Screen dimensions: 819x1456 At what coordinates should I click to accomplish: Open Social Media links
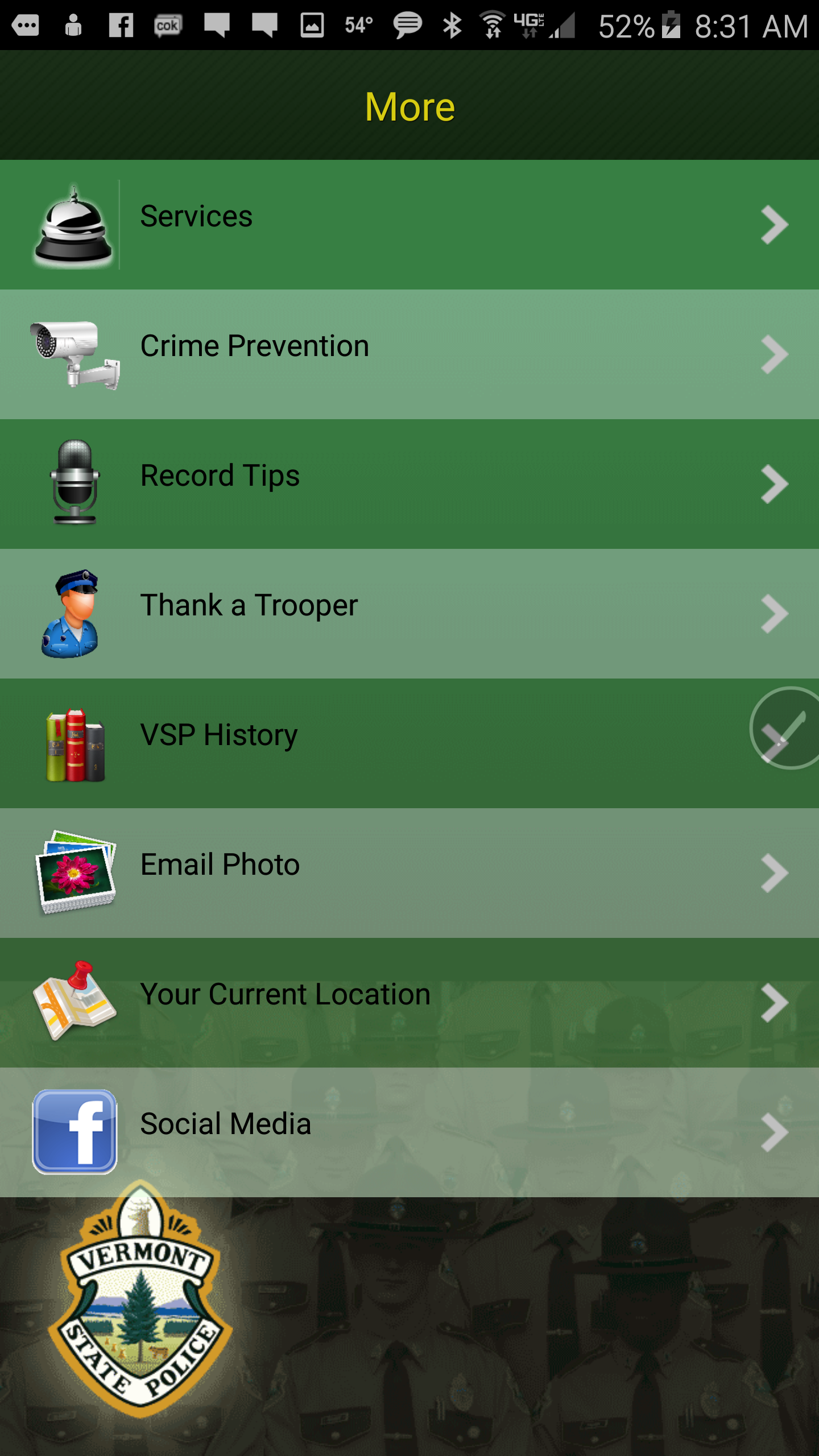[409, 1132]
